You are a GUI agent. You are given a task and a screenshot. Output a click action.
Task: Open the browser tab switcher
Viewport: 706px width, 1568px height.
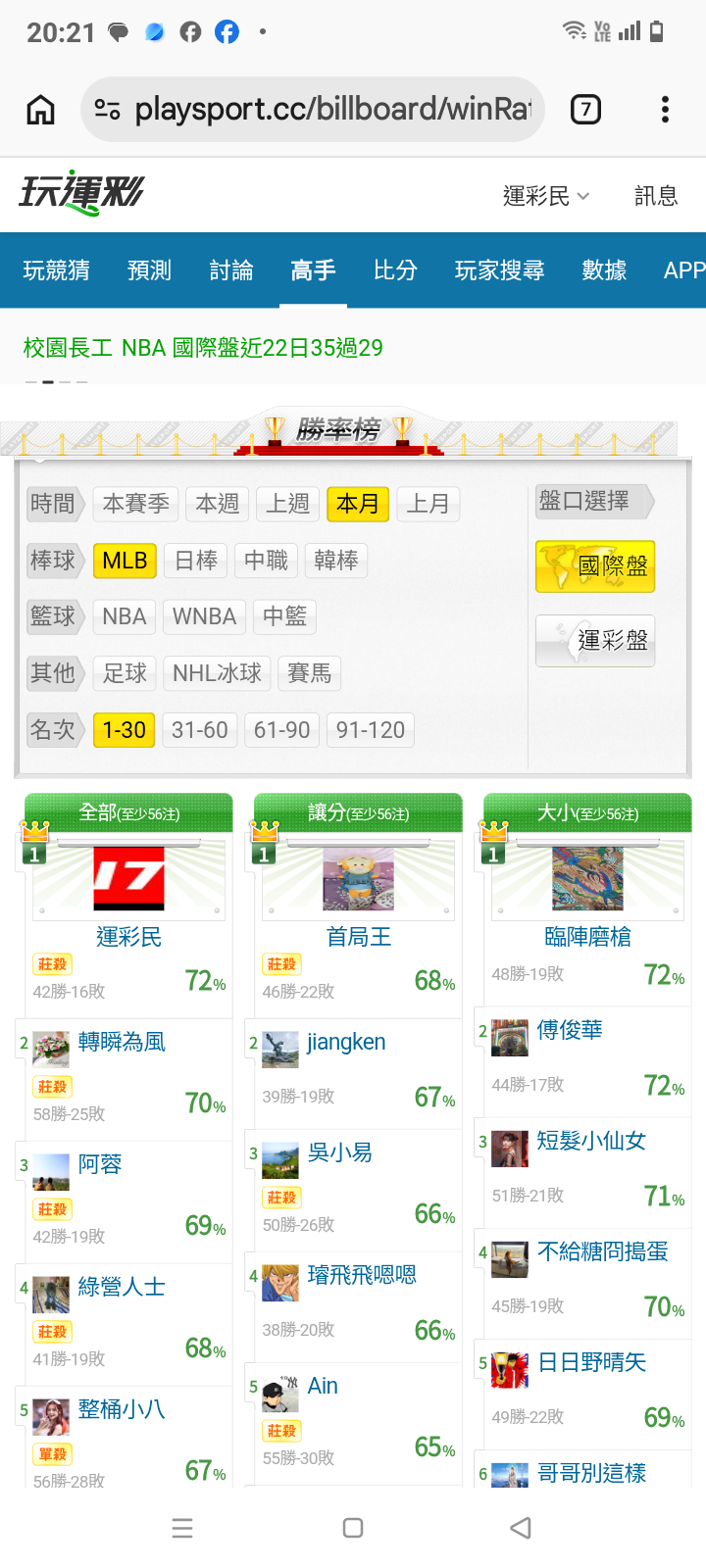point(585,109)
